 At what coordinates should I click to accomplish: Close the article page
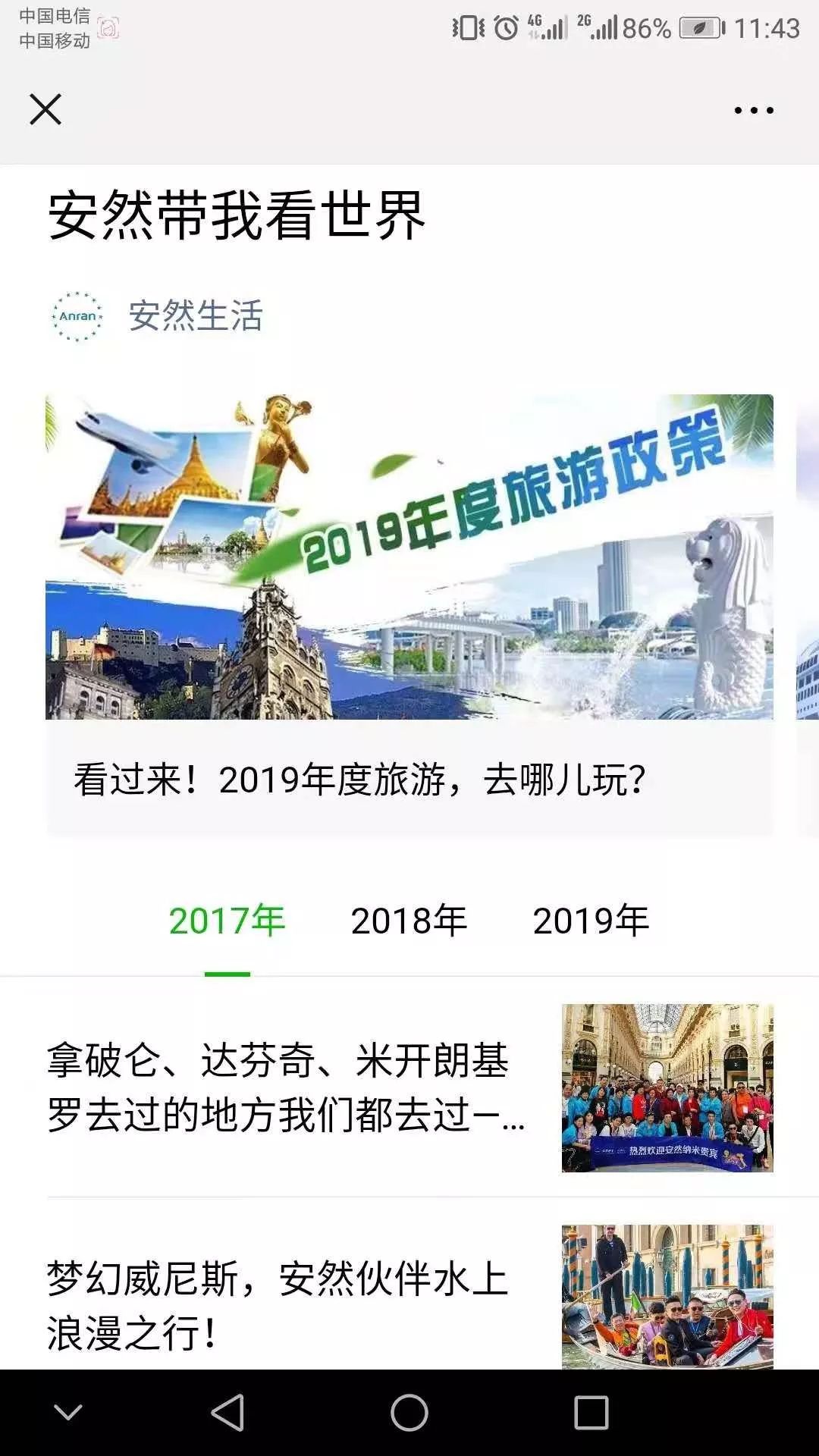(x=45, y=109)
